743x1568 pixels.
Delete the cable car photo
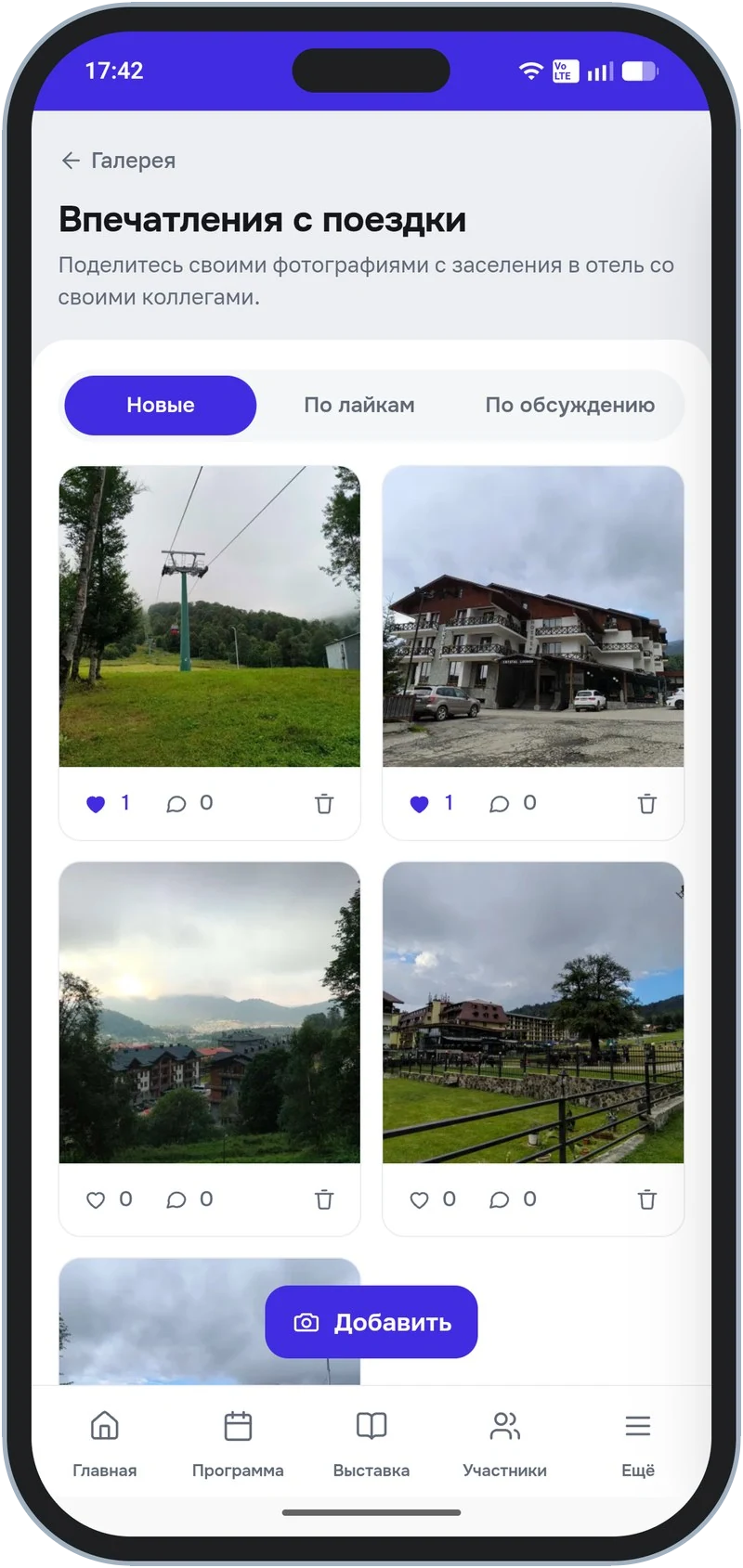click(x=324, y=804)
